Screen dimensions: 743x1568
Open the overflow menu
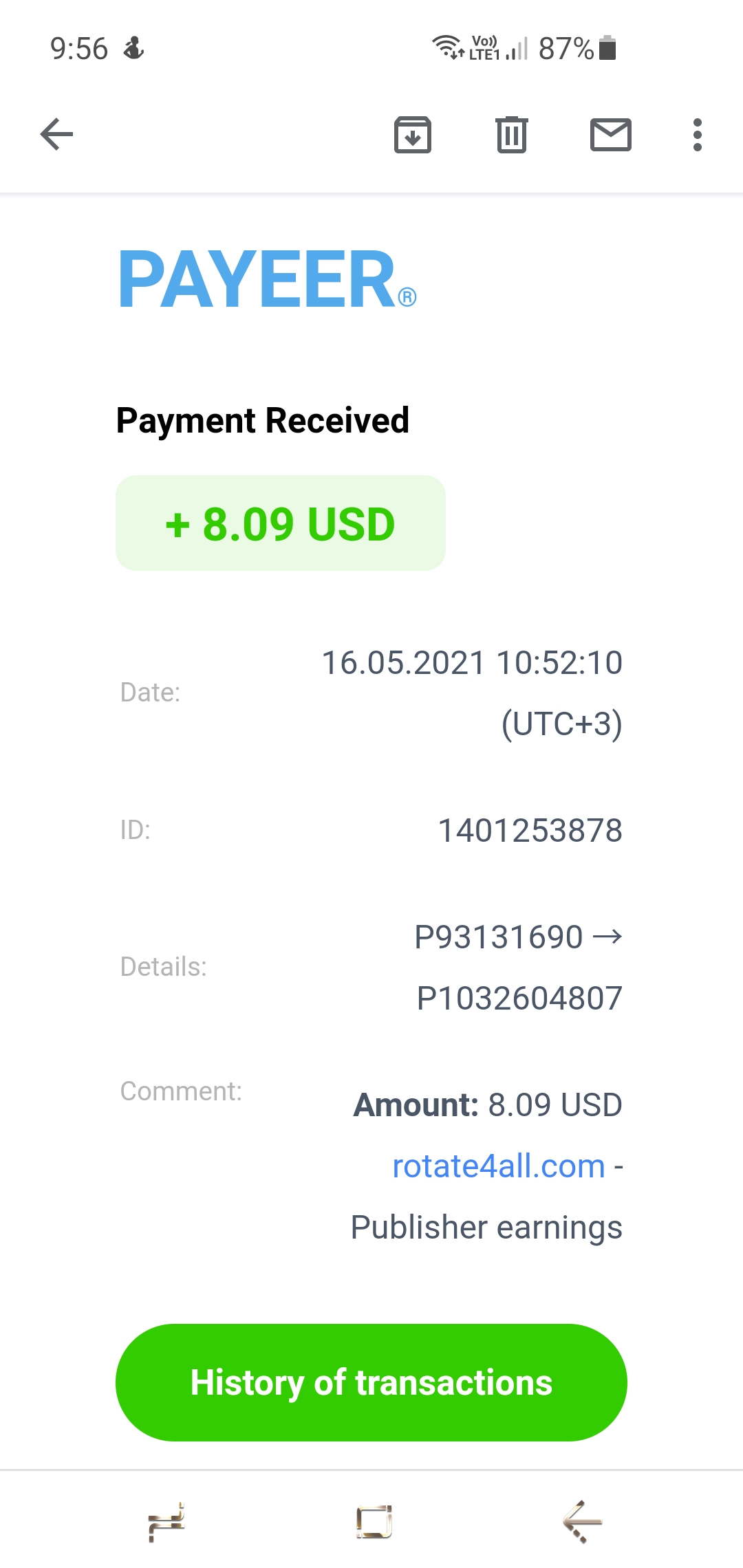click(x=698, y=134)
